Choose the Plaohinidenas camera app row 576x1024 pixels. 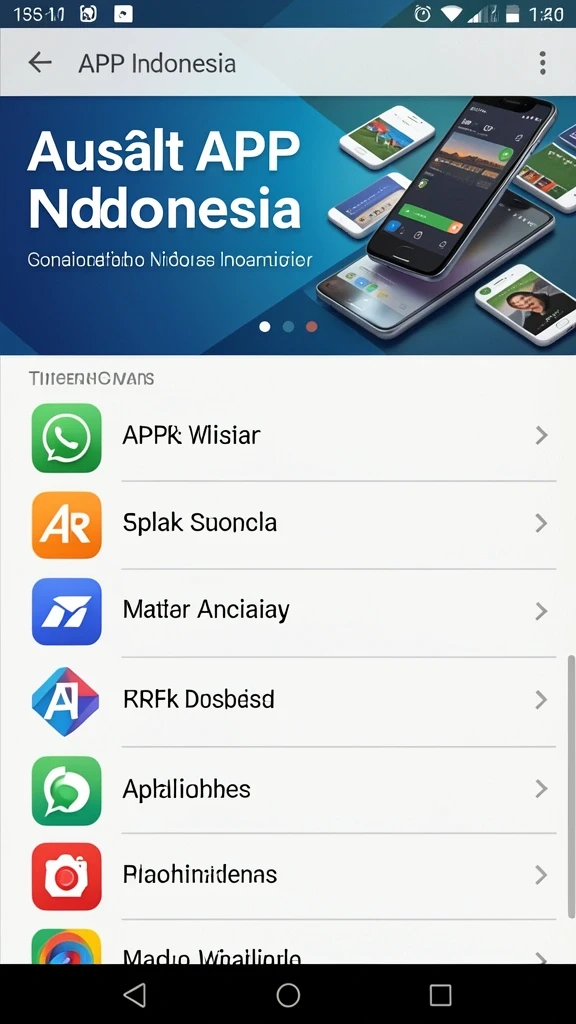tap(288, 876)
